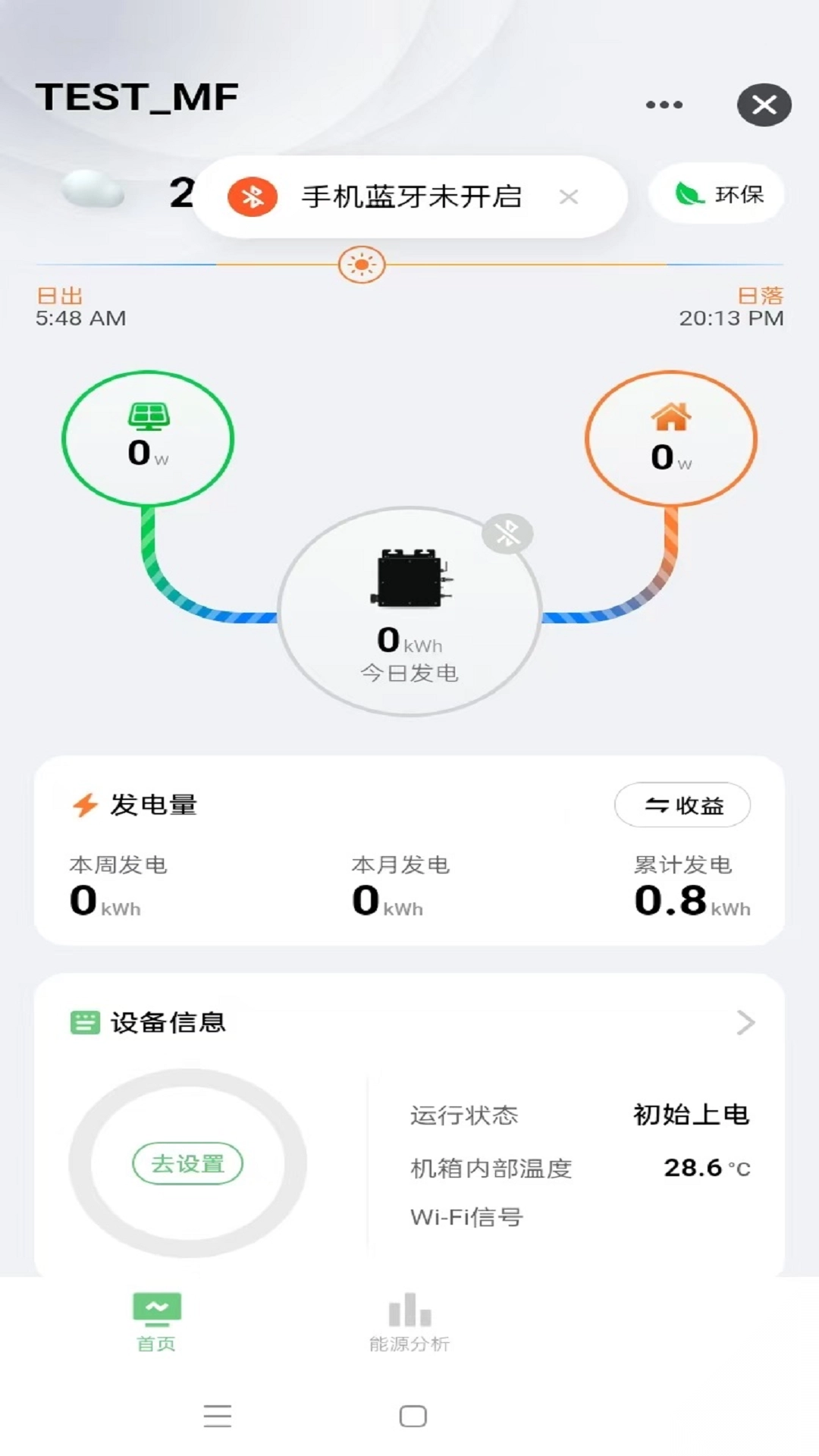
Task: Tap the Android recent apps square button
Action: point(412,1417)
